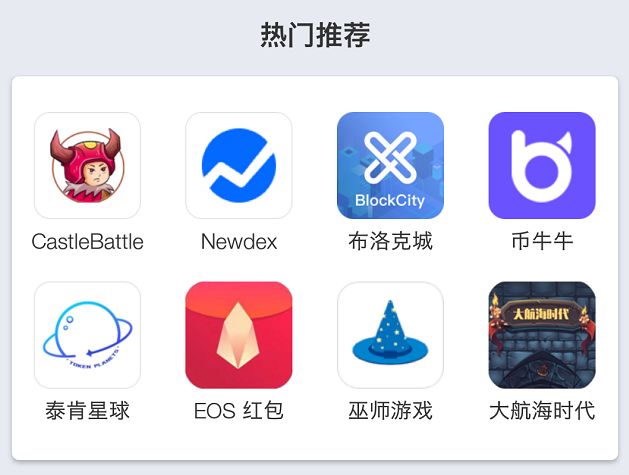Viewport: 629px width, 475px height.
Task: Open the CastleBattle app
Action: pos(87,166)
